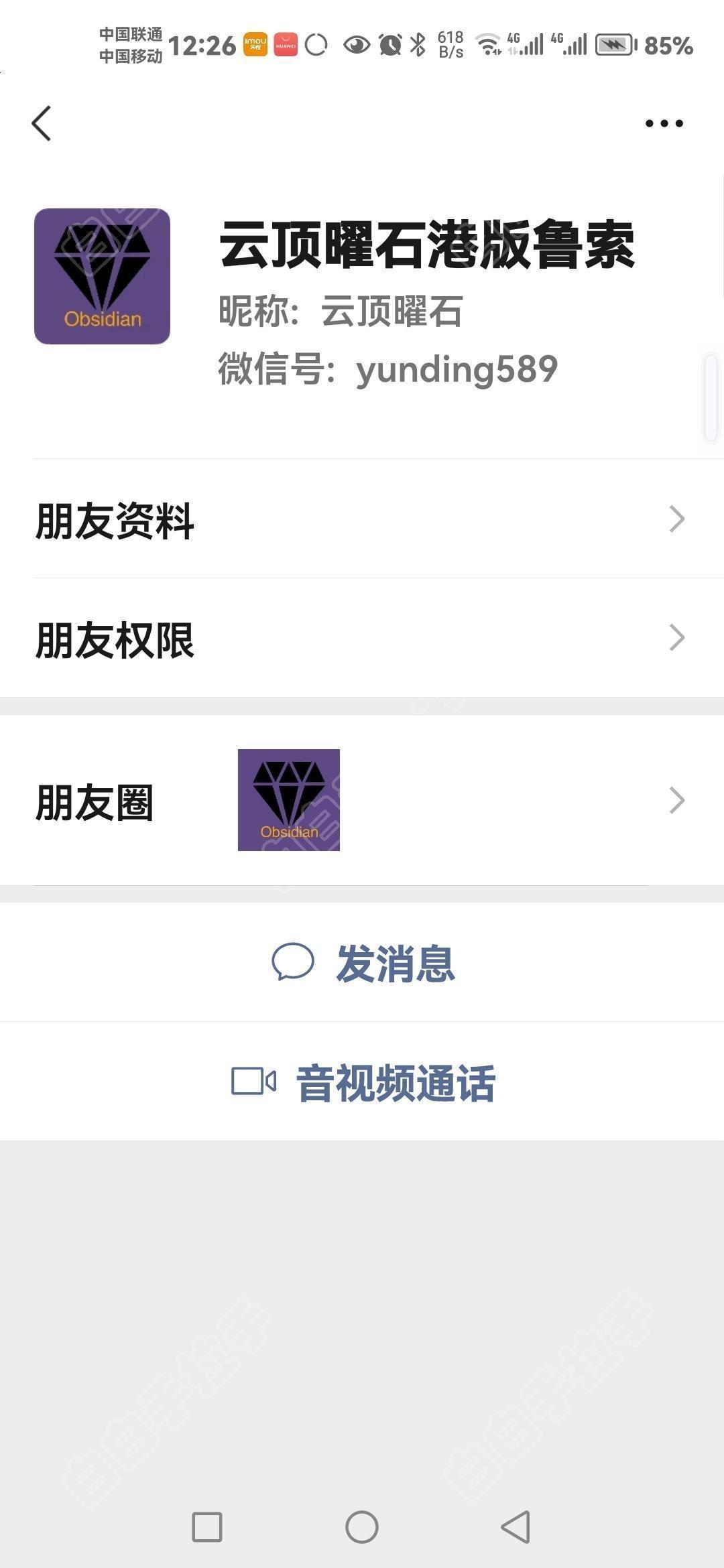The height and width of the screenshot is (1568, 724).
Task: Tap the system home button
Action: [362, 1527]
